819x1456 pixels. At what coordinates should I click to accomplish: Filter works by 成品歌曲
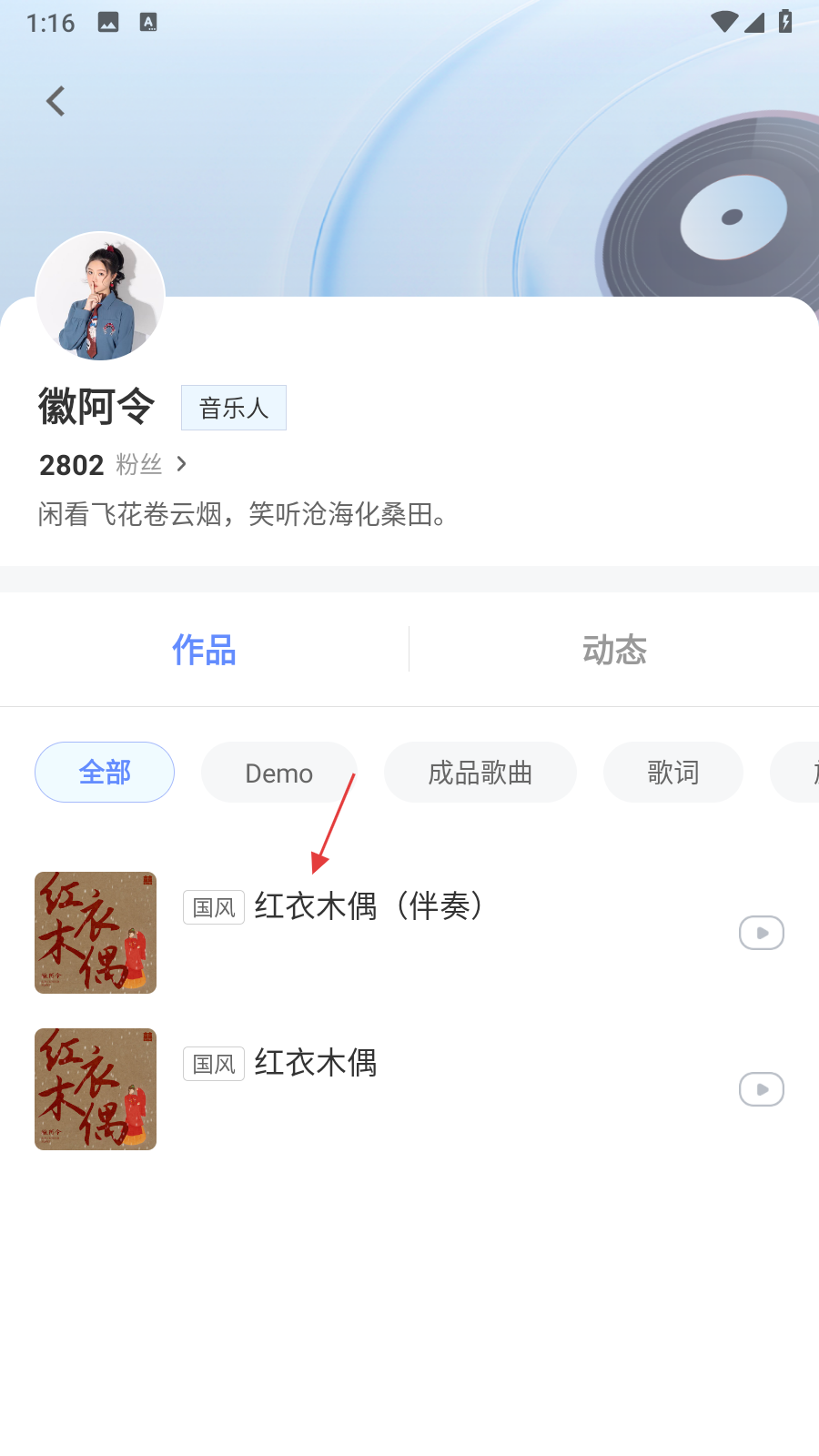point(480,773)
